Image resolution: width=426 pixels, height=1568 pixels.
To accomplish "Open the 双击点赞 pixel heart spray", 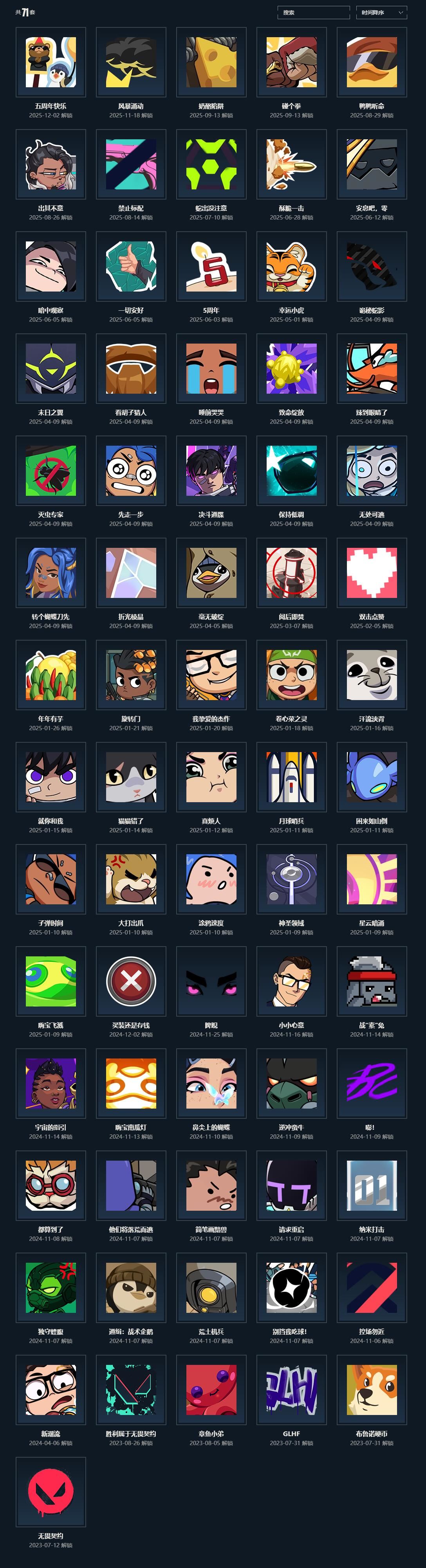I will coord(372,573).
